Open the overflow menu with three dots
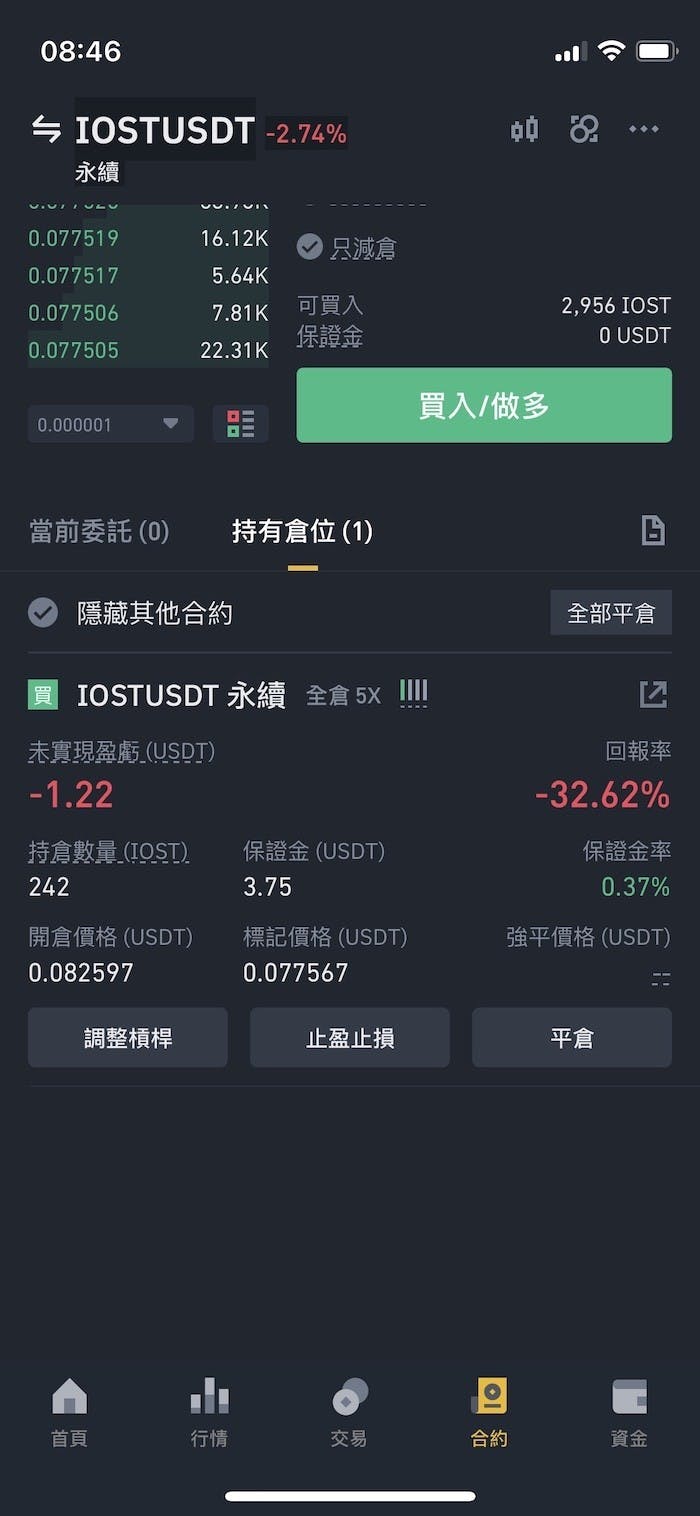700x1516 pixels. click(x=643, y=129)
